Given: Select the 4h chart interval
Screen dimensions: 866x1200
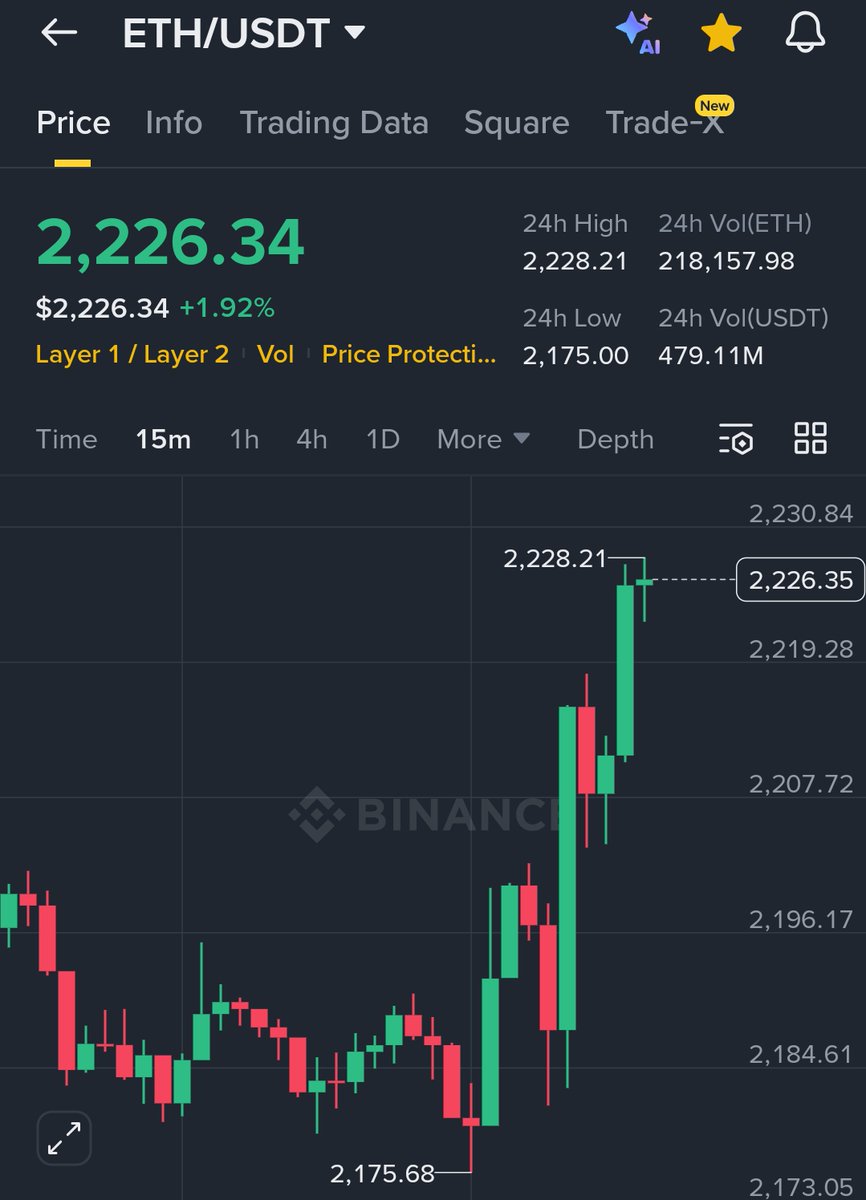Looking at the screenshot, I should coord(312,439).
